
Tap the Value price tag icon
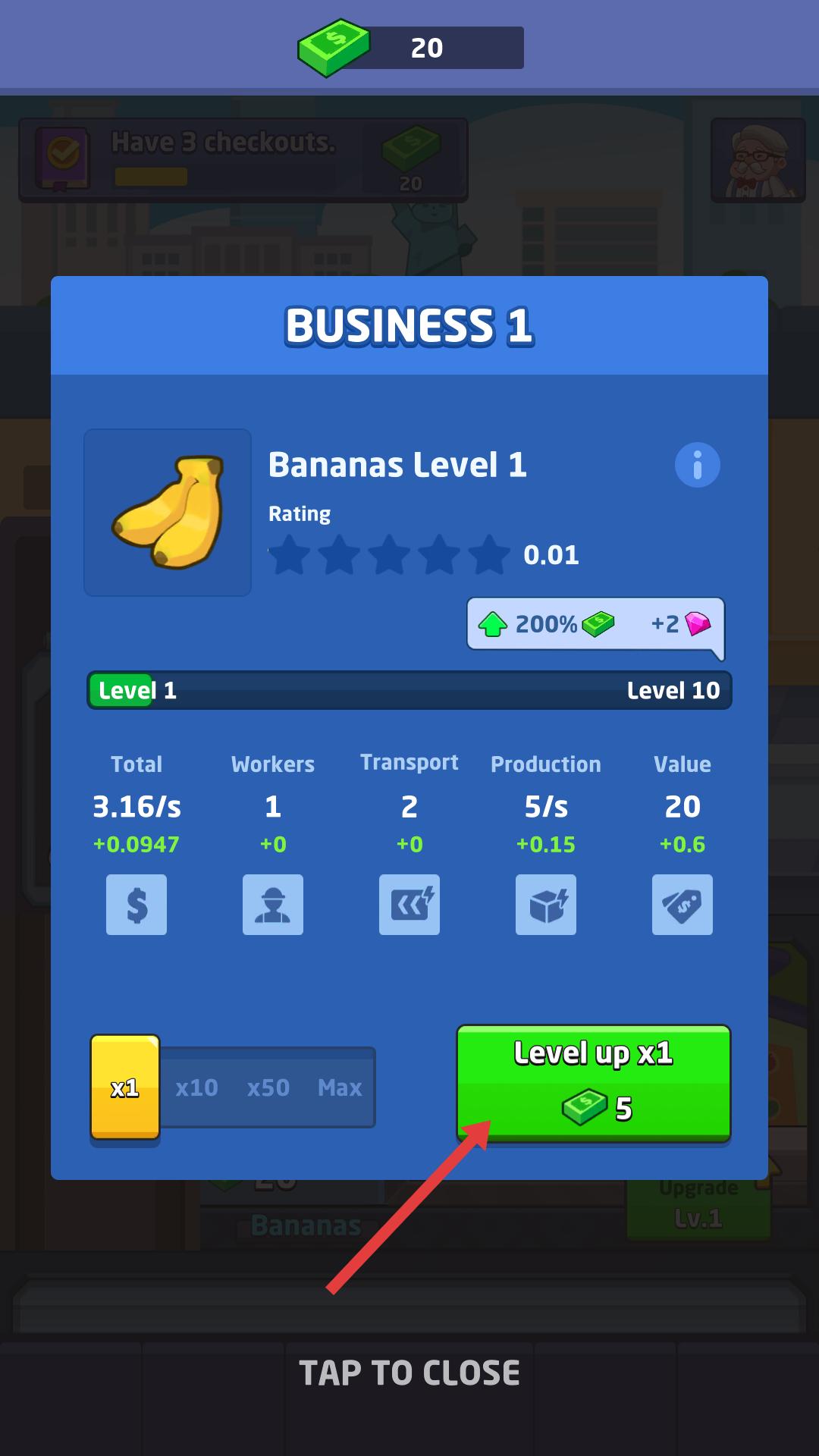[x=682, y=905]
